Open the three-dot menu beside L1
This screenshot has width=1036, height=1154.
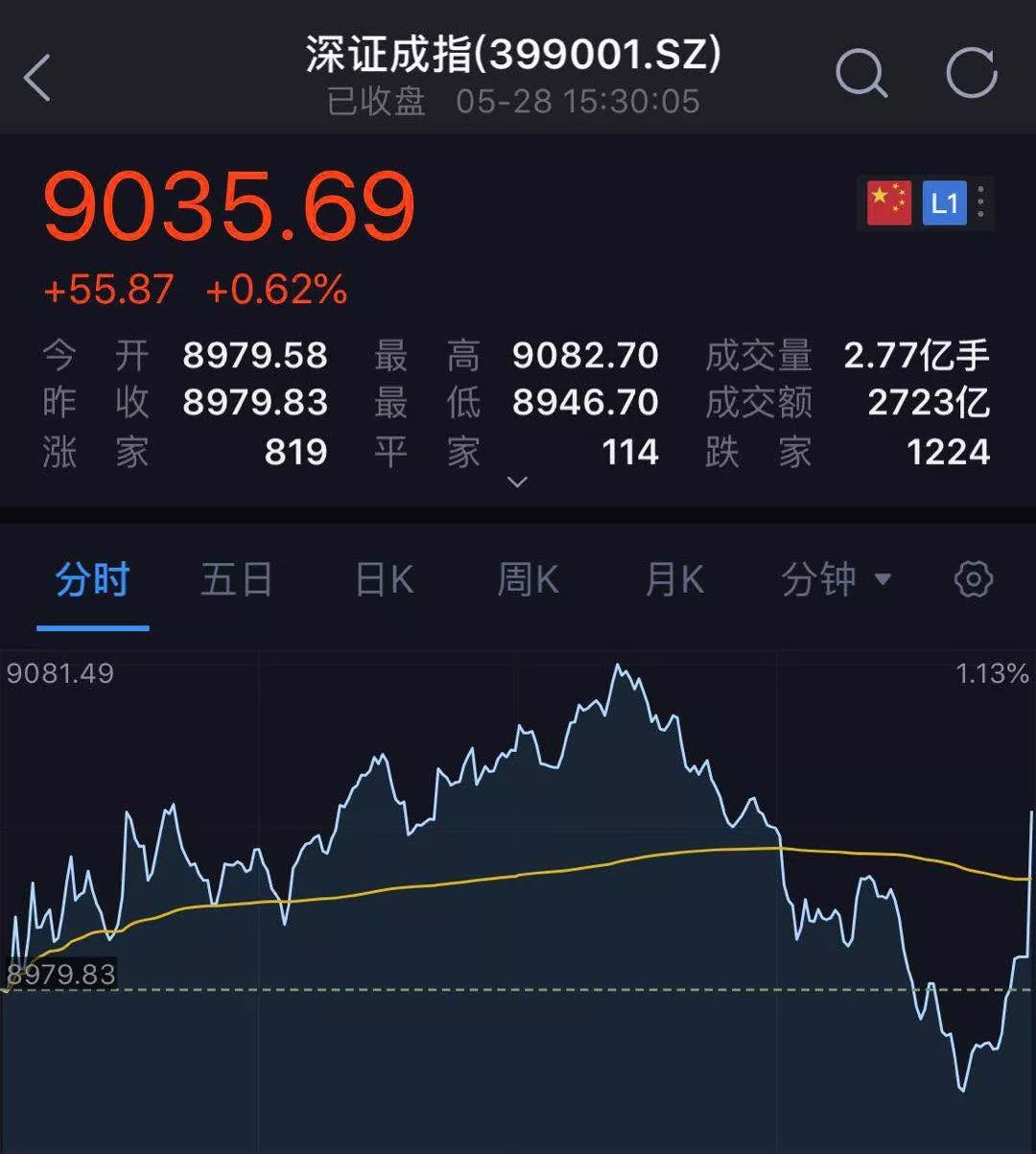click(980, 202)
